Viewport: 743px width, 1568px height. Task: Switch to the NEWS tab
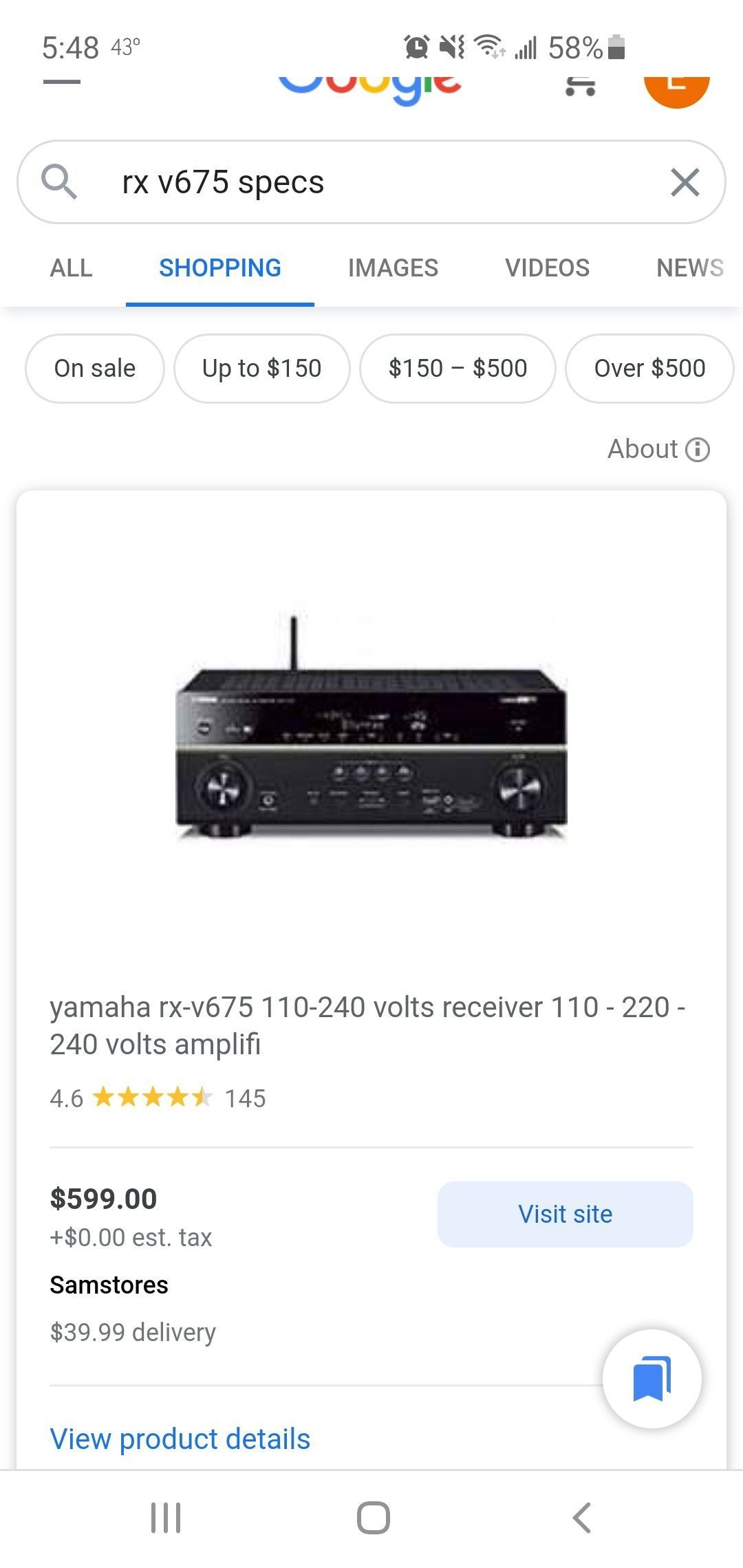689,268
